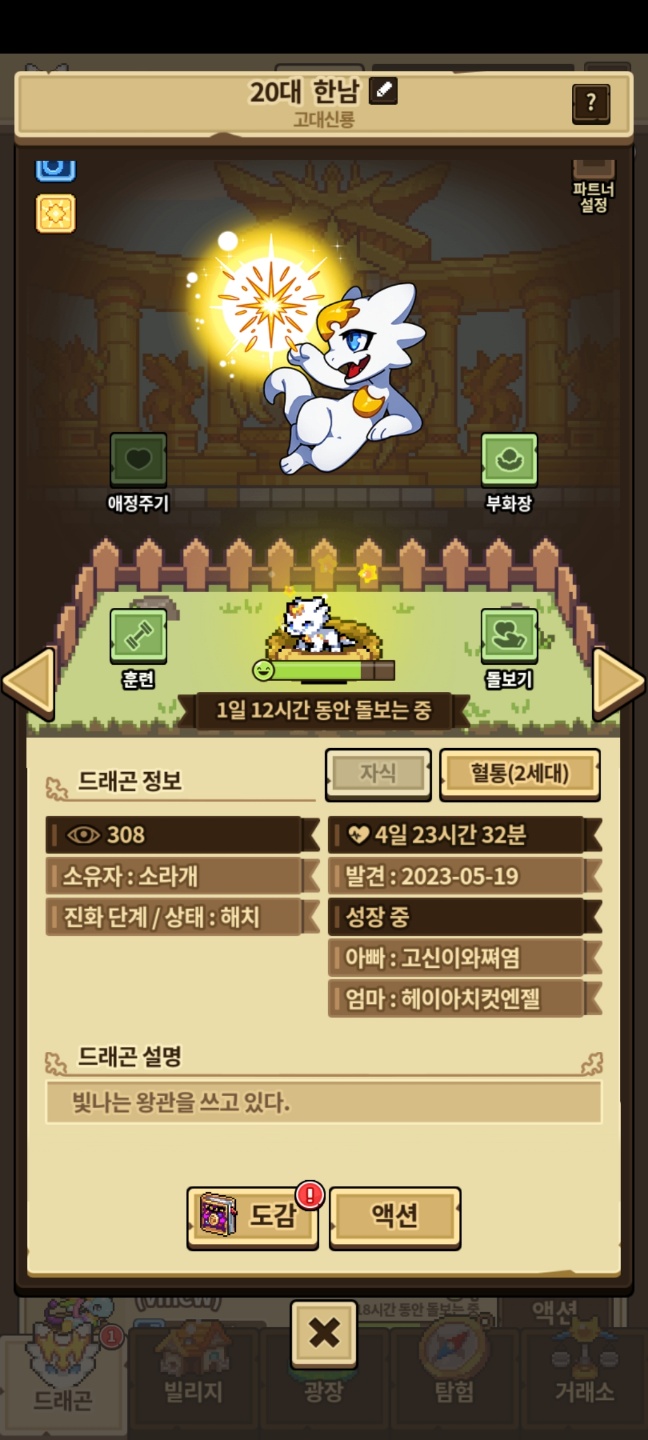
Task: Tap the 애정주기 heart button
Action: [138, 462]
